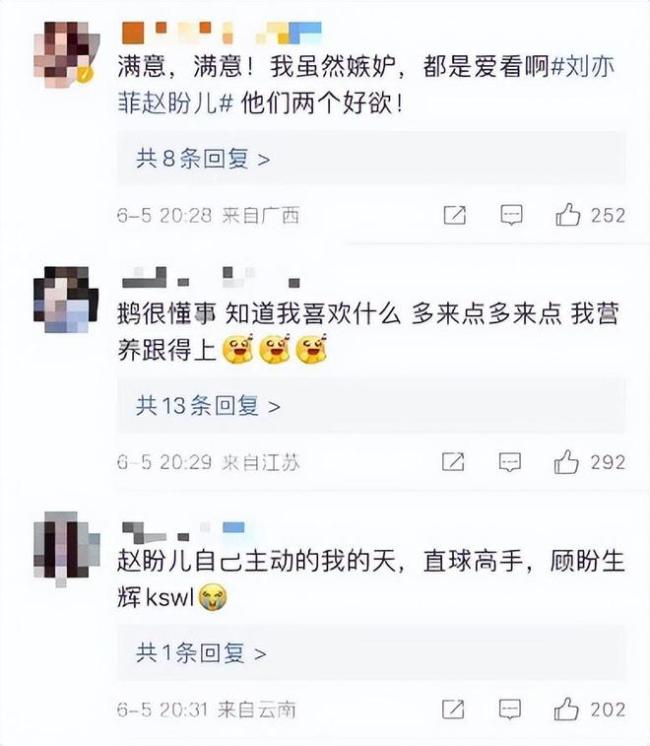Share the comment from 广西
Screen dimensions: 650x746
454,214
